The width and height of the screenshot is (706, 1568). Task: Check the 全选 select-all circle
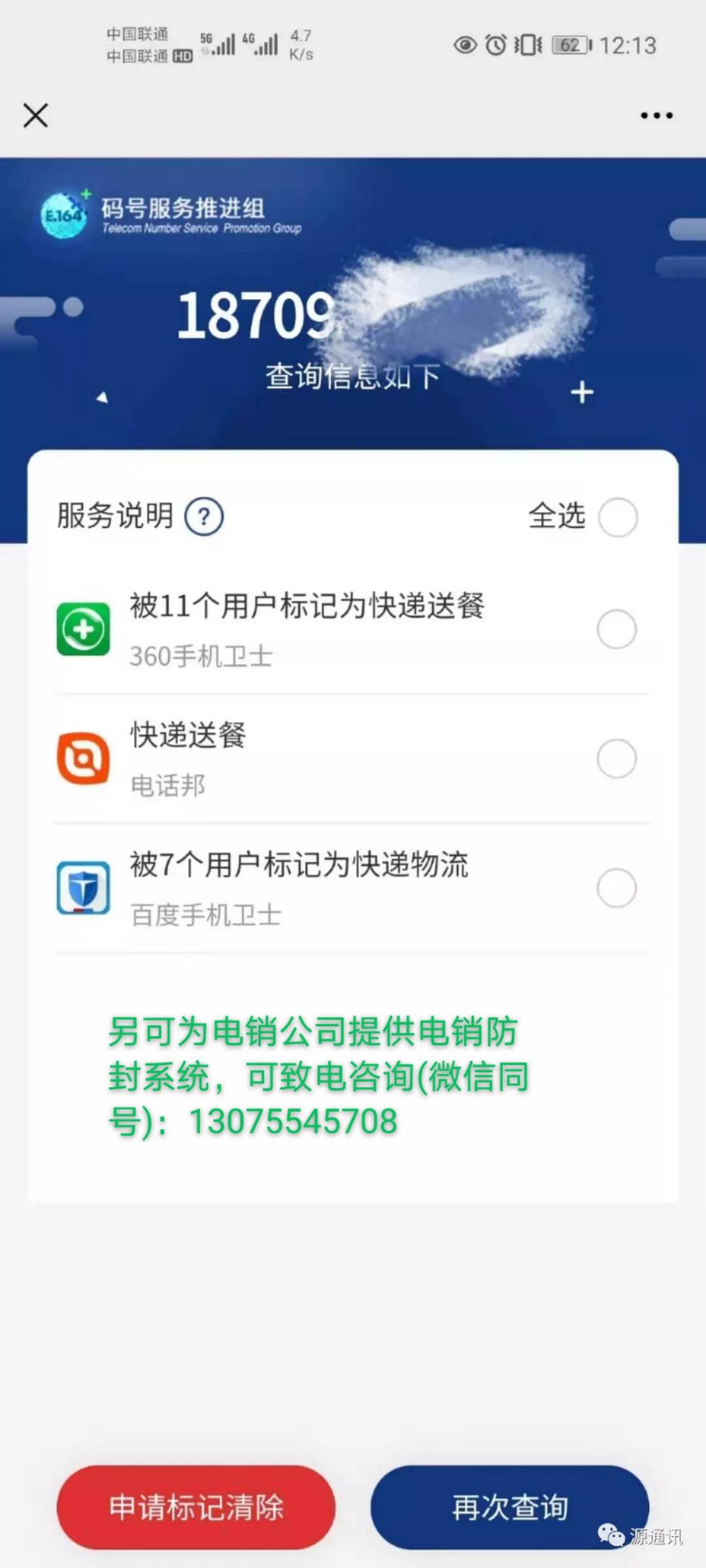pyautogui.click(x=618, y=517)
